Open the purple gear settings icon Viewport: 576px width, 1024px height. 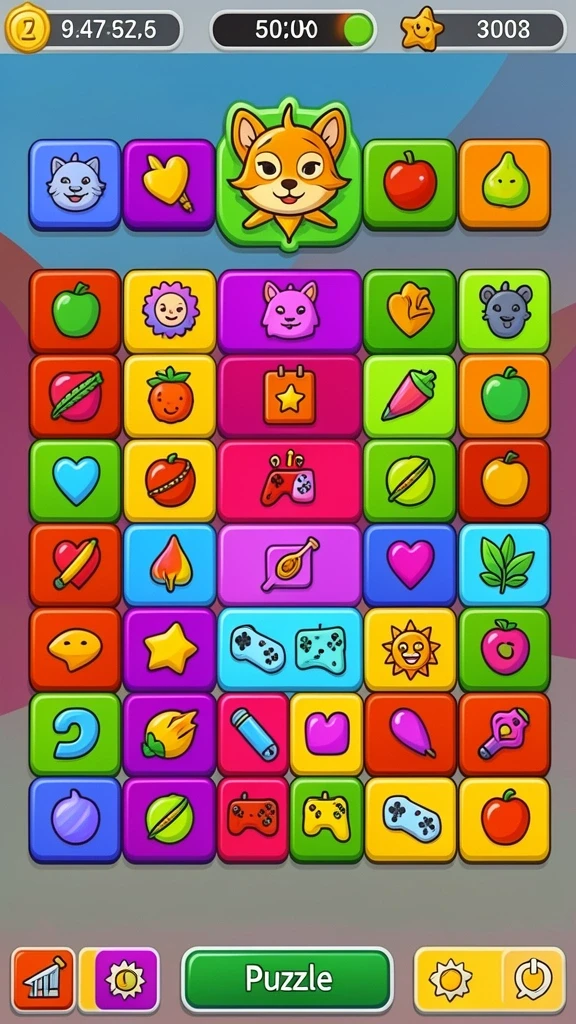[x=127, y=980]
